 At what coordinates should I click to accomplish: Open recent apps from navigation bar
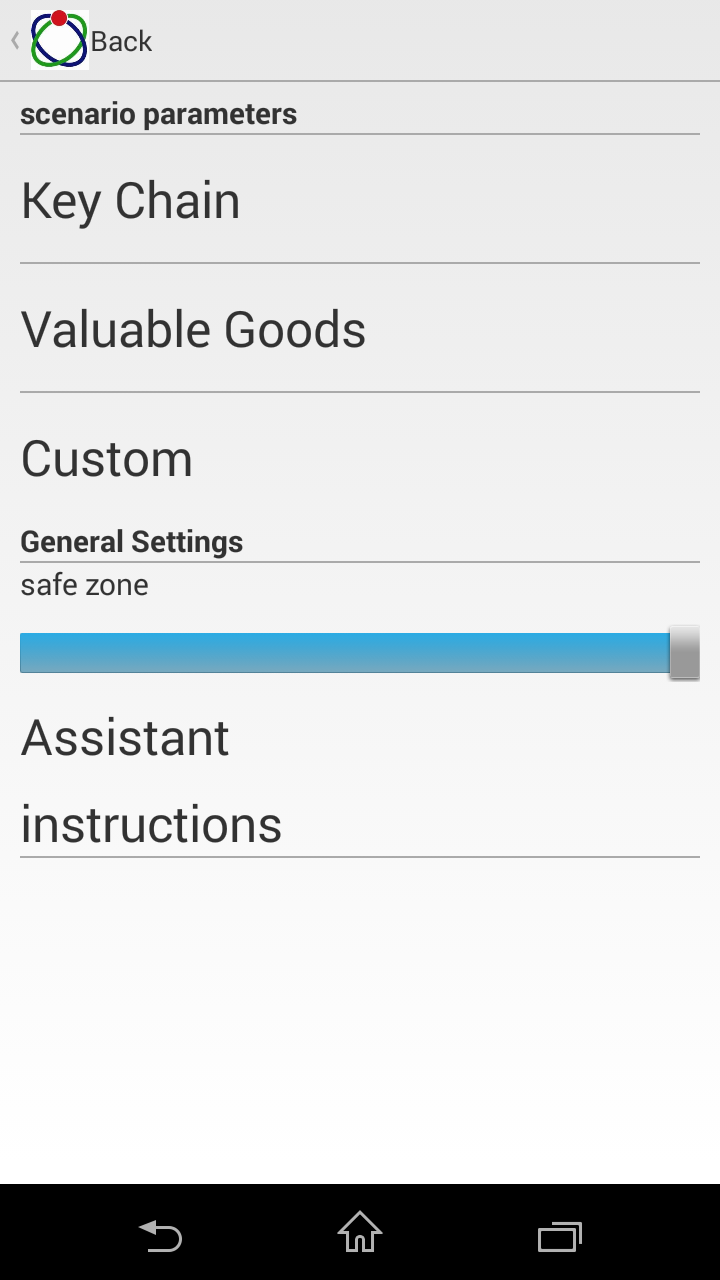(560, 1236)
